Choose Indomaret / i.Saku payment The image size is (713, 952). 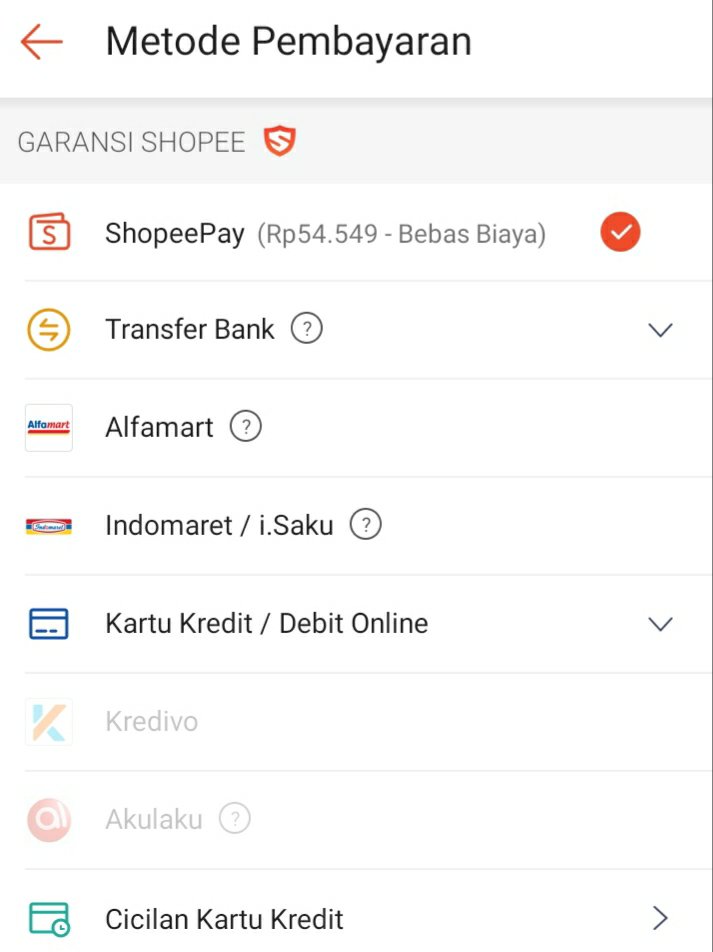(x=219, y=525)
